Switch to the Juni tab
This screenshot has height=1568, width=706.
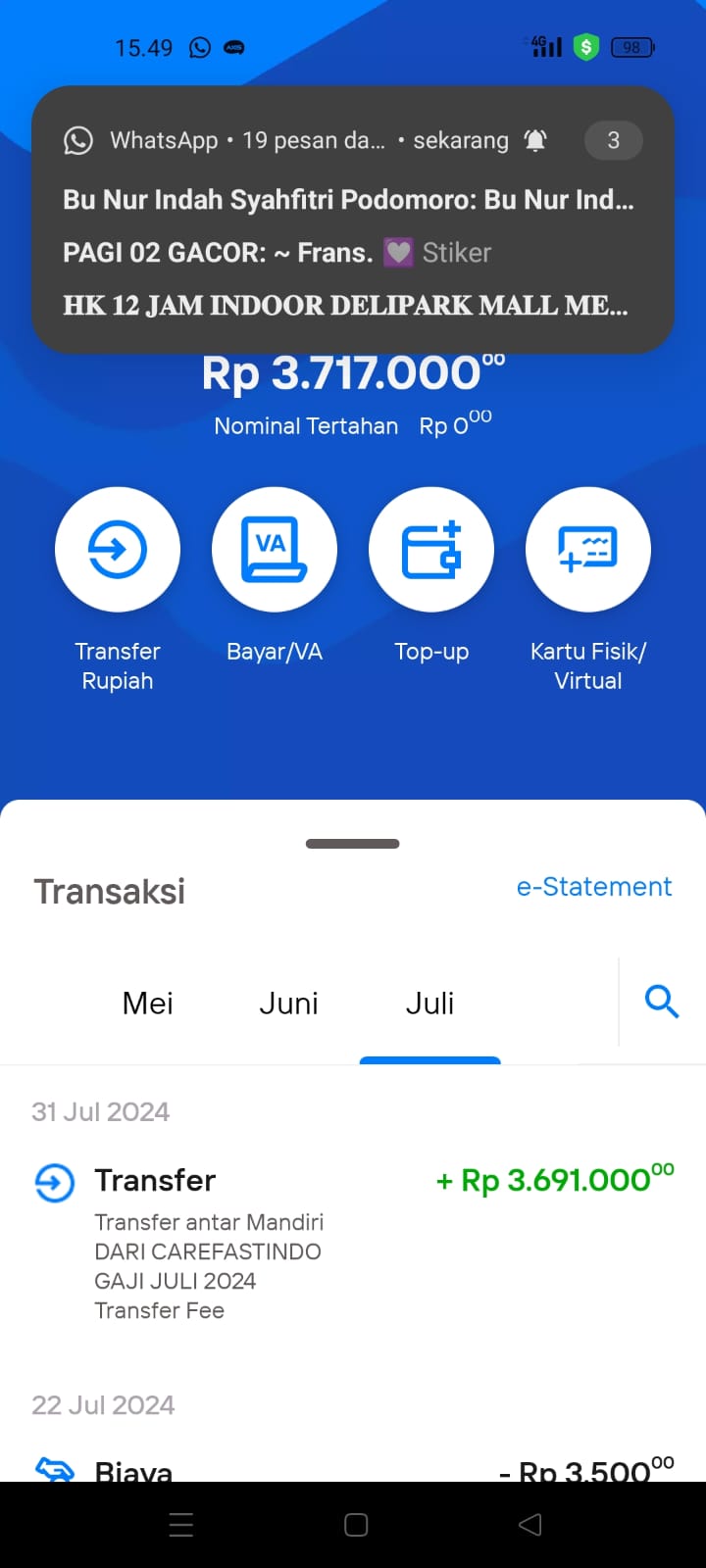coord(289,1004)
